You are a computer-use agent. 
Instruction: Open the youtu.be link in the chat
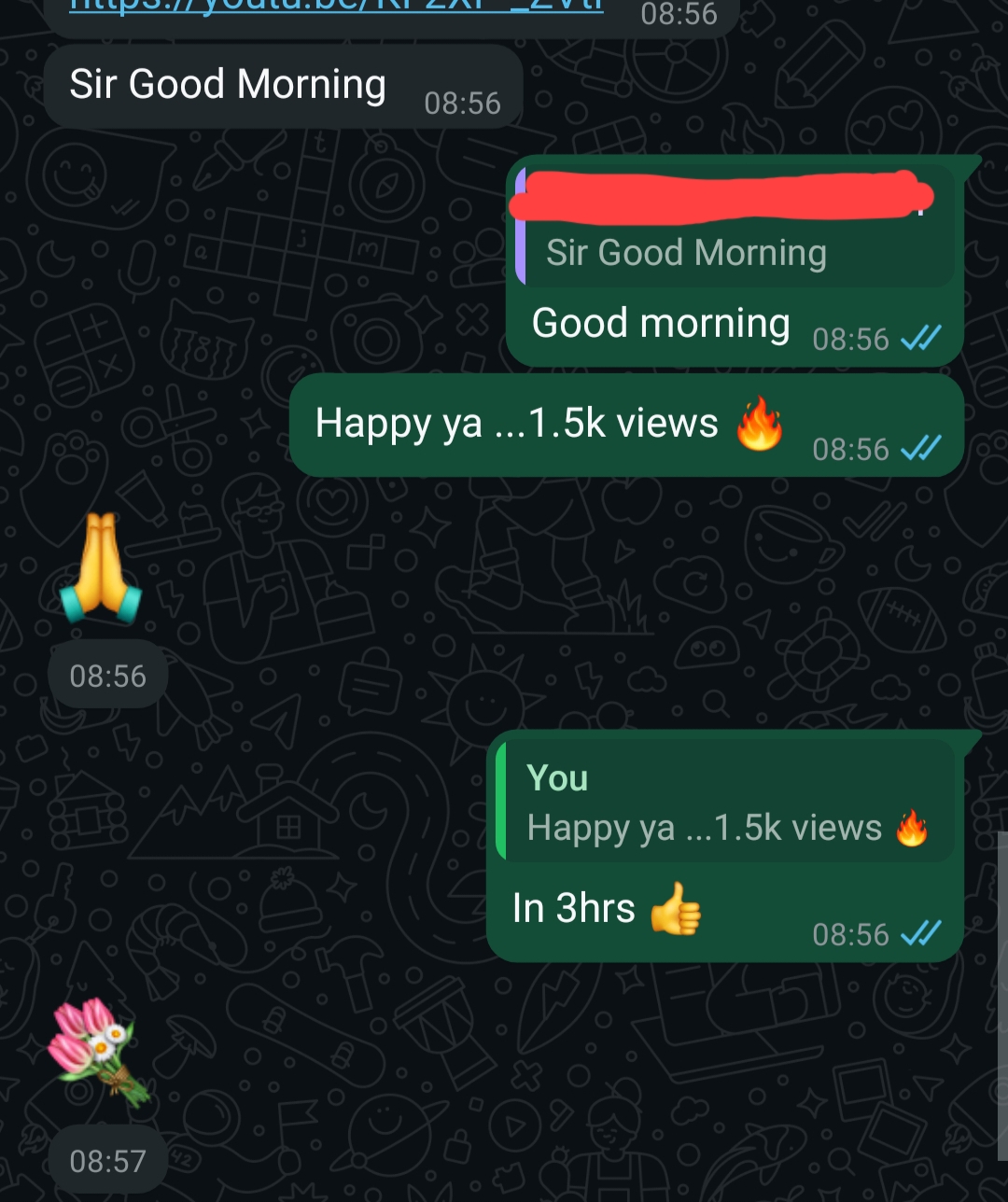336,6
